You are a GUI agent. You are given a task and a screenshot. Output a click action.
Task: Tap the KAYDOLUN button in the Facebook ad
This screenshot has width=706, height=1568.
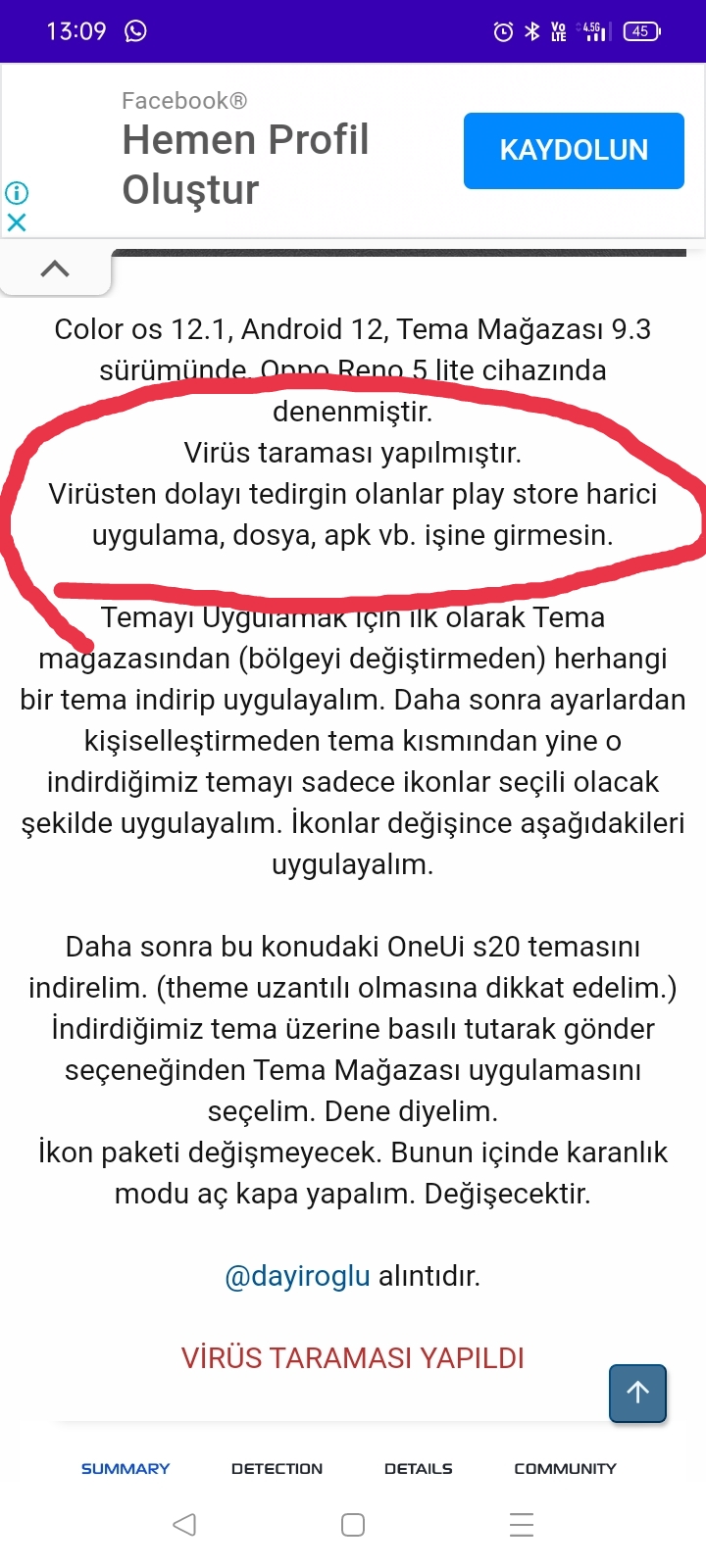574,150
